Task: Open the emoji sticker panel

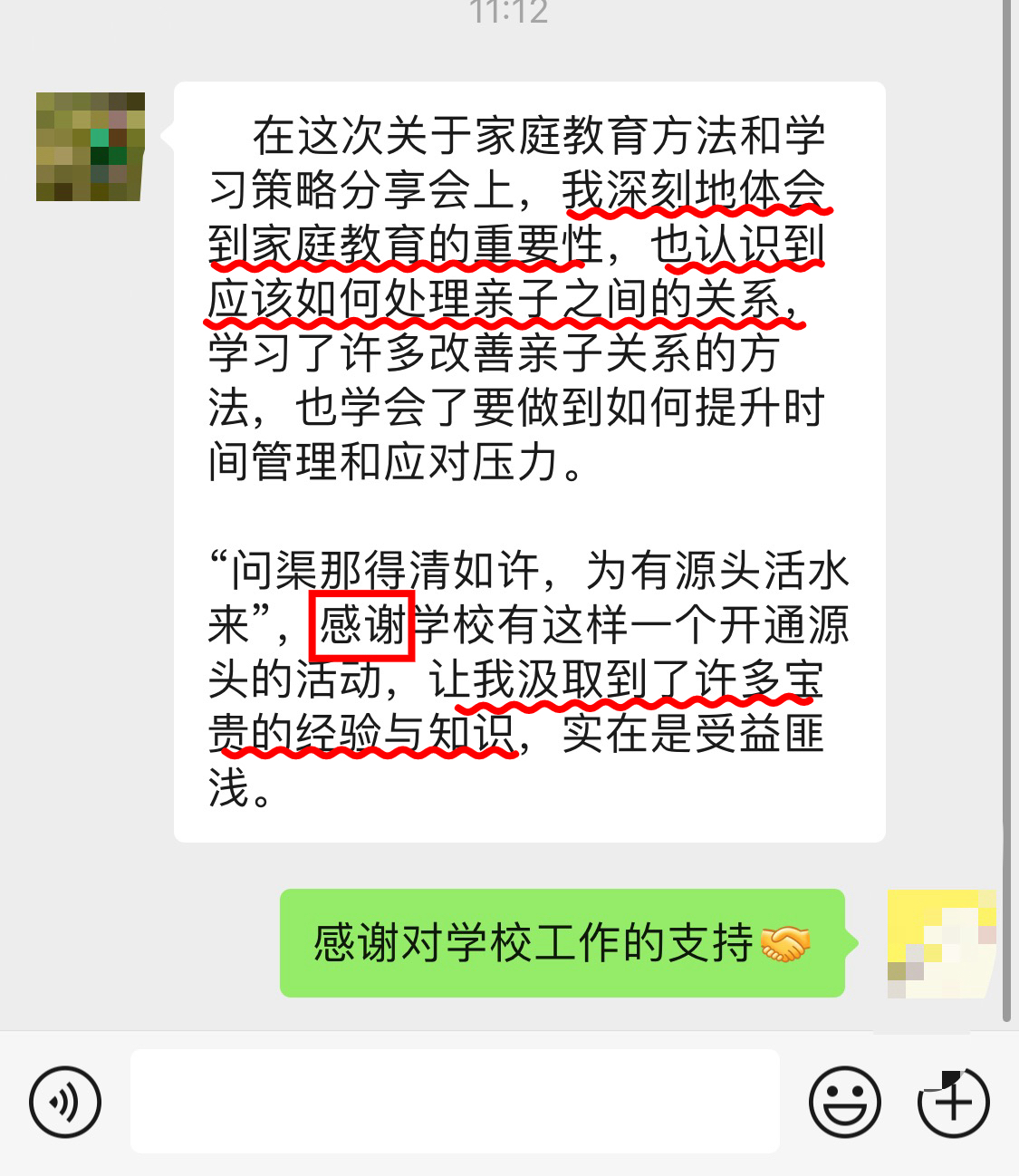Action: (x=844, y=1102)
